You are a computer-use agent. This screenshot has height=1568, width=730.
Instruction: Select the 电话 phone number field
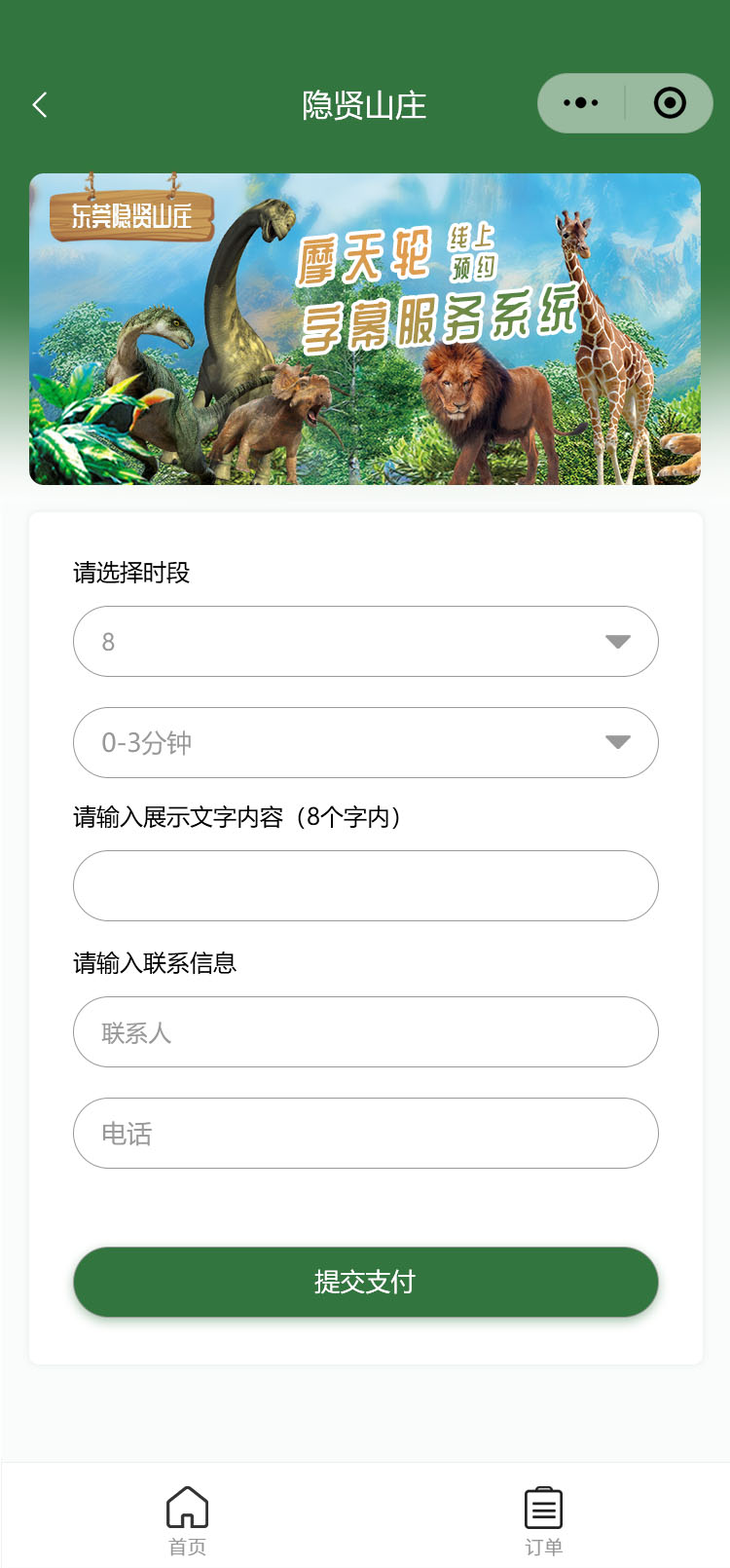click(365, 1133)
